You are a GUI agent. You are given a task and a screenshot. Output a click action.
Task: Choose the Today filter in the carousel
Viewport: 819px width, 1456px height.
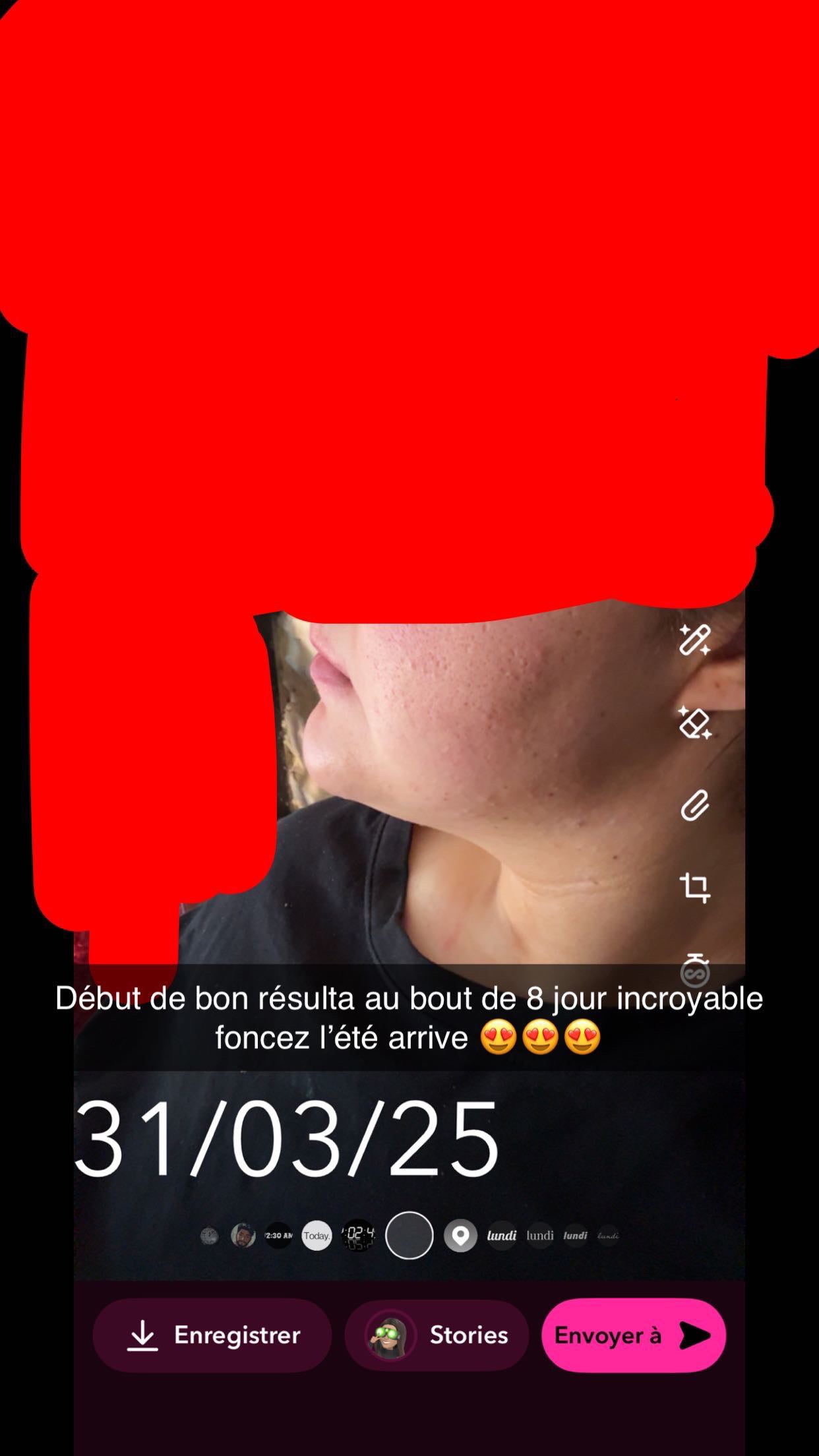(317, 1236)
